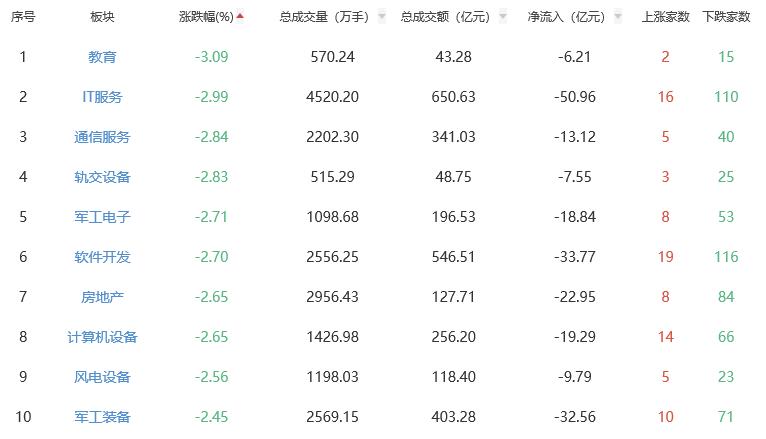Open the 房地产 sector link
Image resolution: width=766 pixels, height=439 pixels.
pyautogui.click(x=102, y=297)
